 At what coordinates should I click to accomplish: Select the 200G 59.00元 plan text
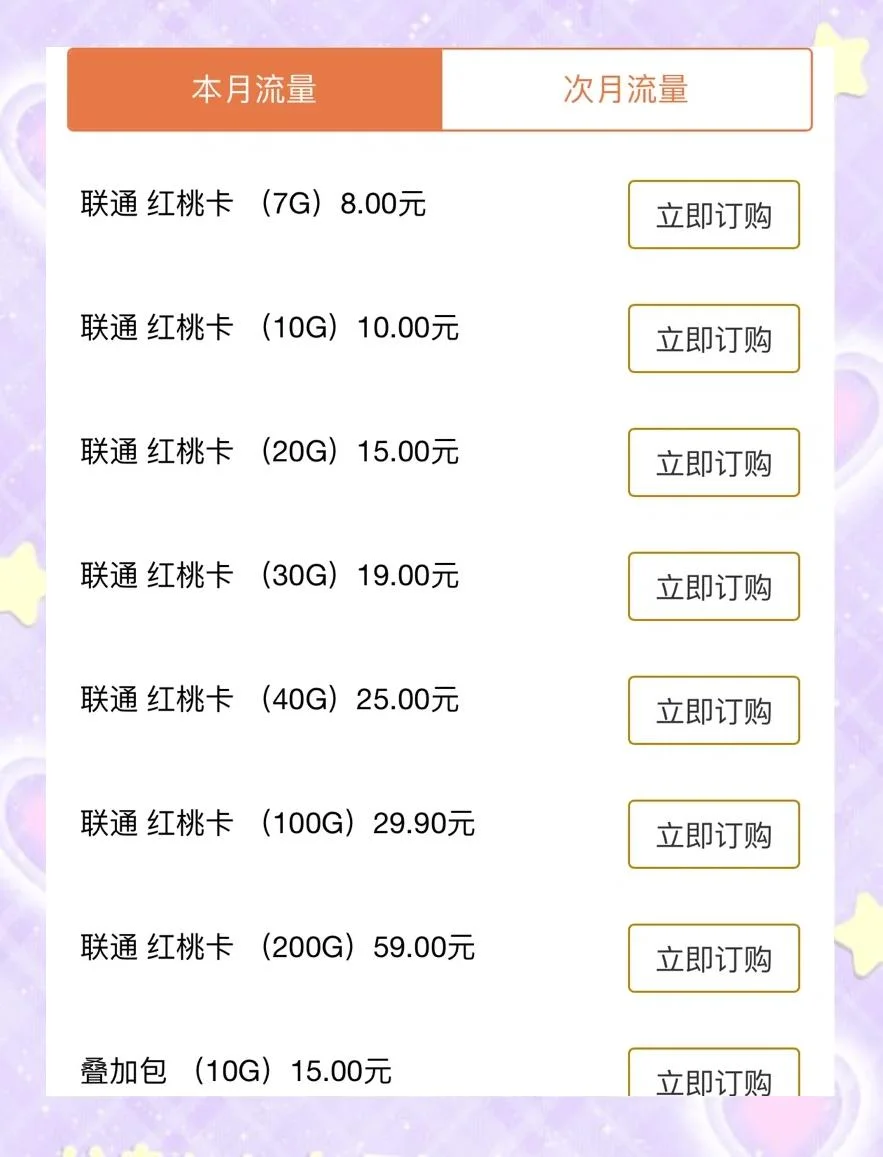[278, 947]
